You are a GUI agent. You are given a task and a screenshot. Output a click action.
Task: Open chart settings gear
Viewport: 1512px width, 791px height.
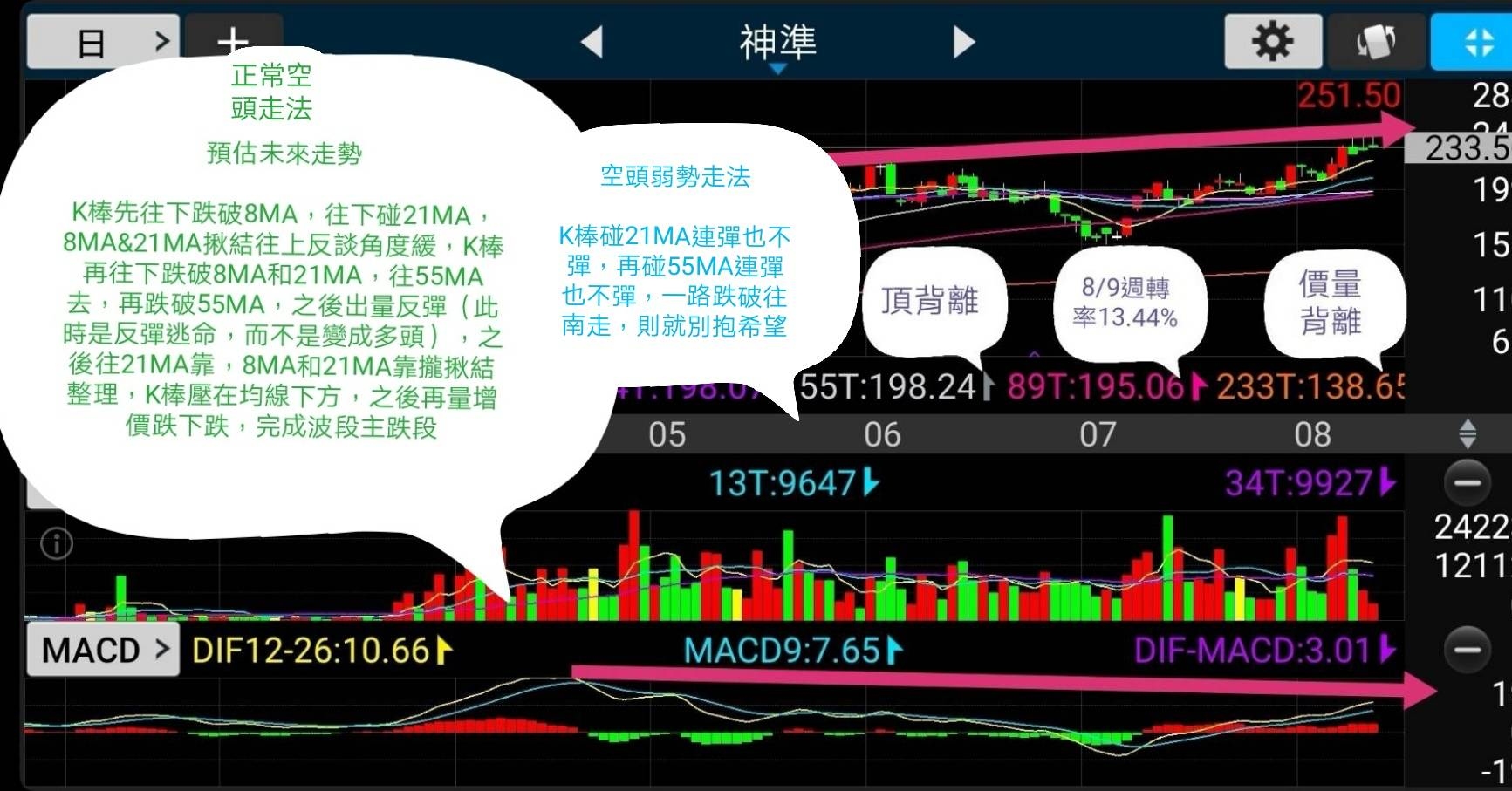point(1273,41)
